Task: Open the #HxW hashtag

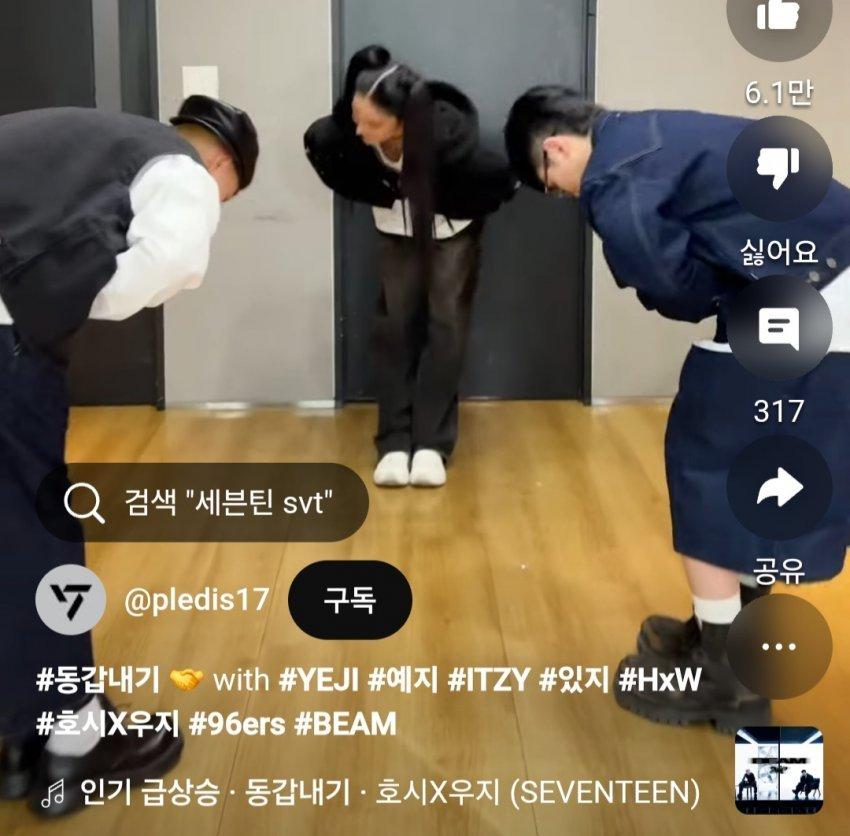Action: tap(660, 680)
